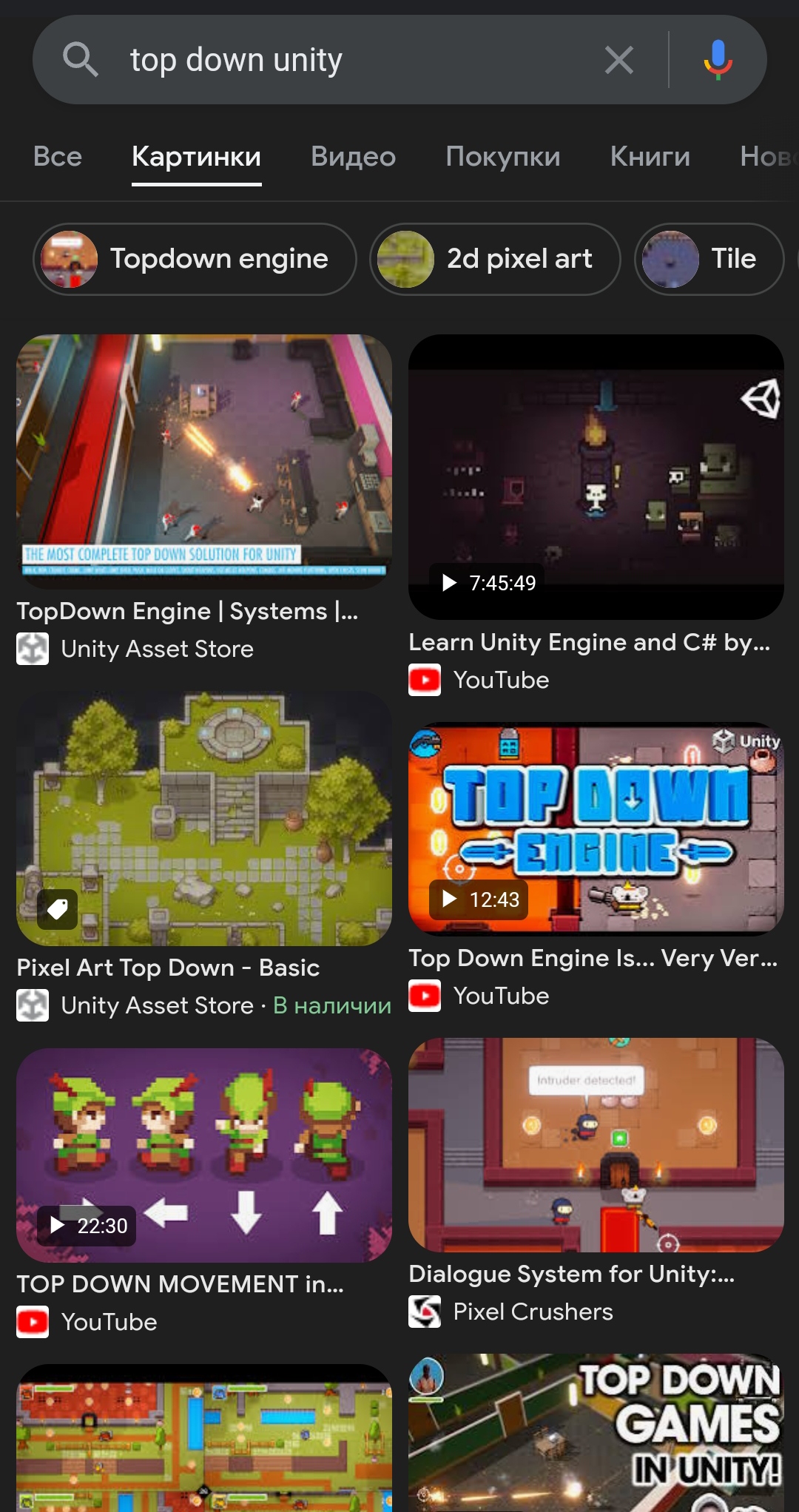This screenshot has height=1512, width=799.
Task: Switch to the Все tab
Action: pyautogui.click(x=58, y=157)
